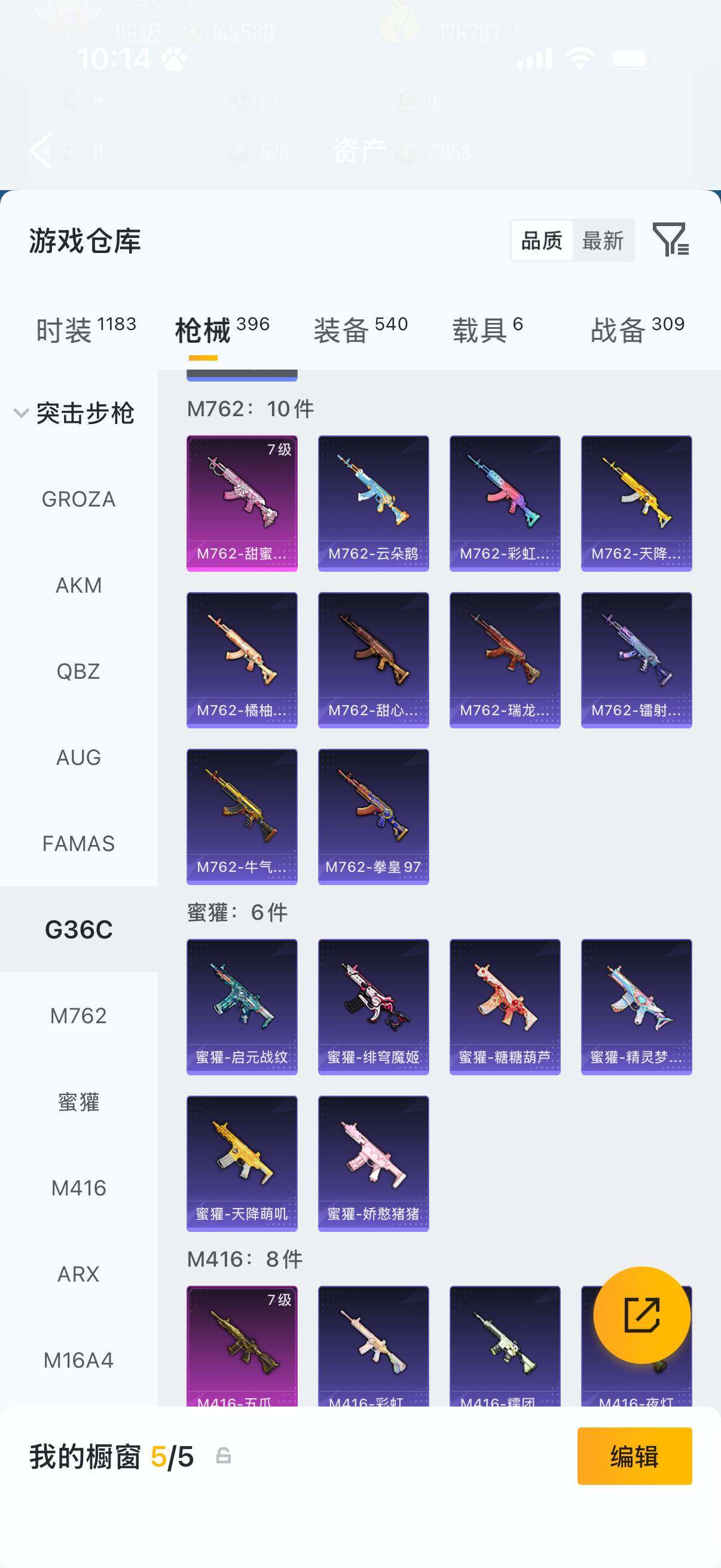Sort items by 品质

[x=542, y=241]
